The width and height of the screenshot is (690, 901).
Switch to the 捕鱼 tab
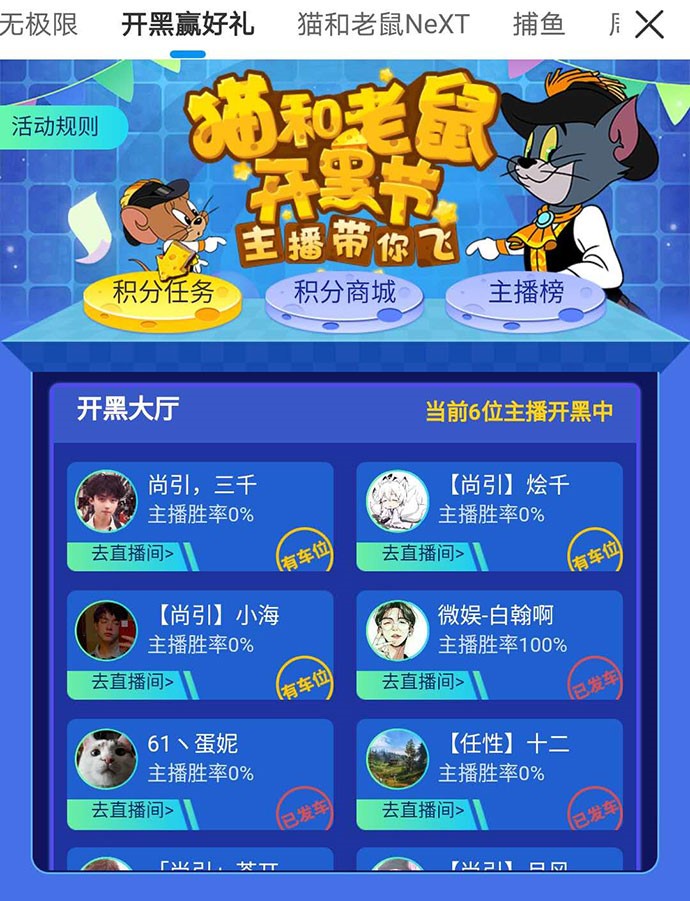[x=539, y=24]
